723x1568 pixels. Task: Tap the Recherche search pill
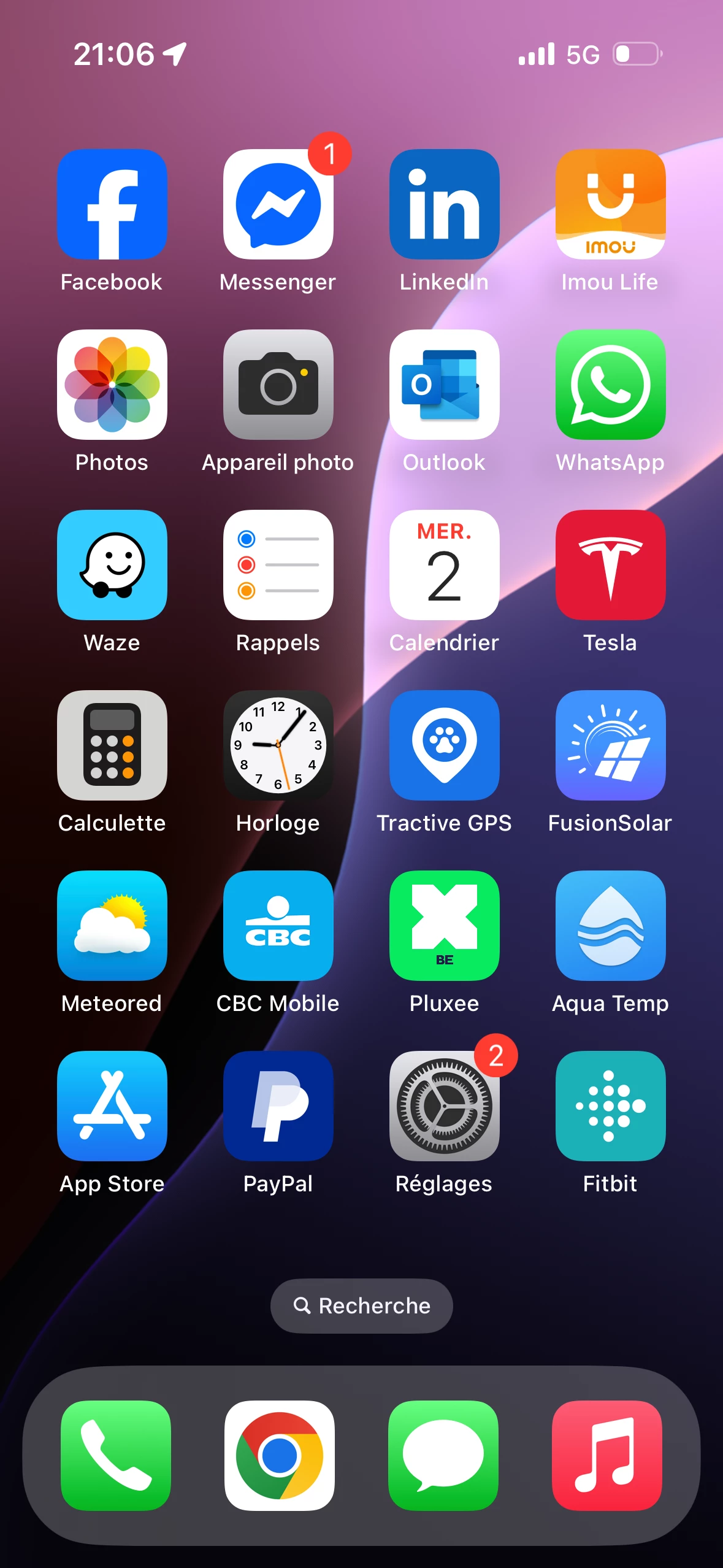[x=362, y=1305]
